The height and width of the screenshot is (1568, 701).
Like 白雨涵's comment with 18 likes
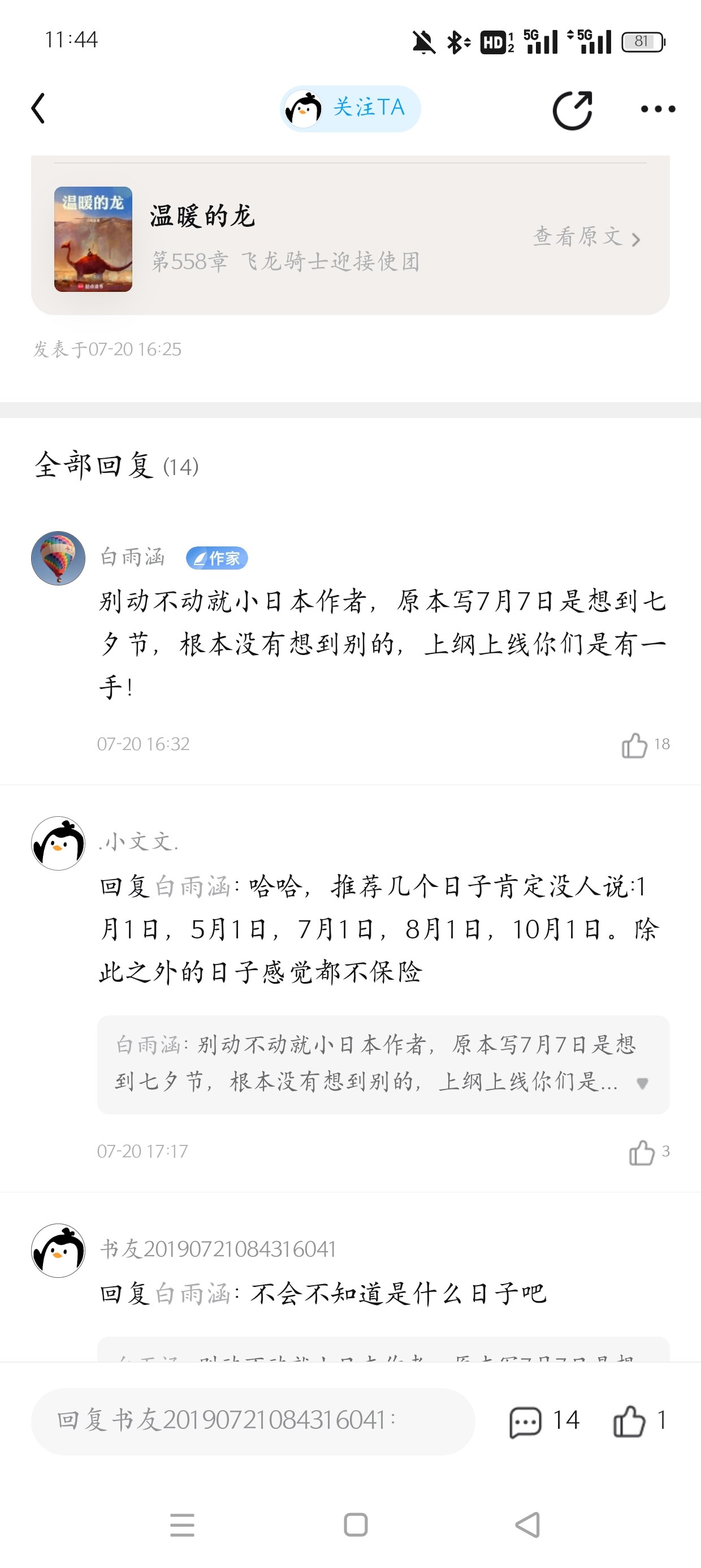point(635,744)
